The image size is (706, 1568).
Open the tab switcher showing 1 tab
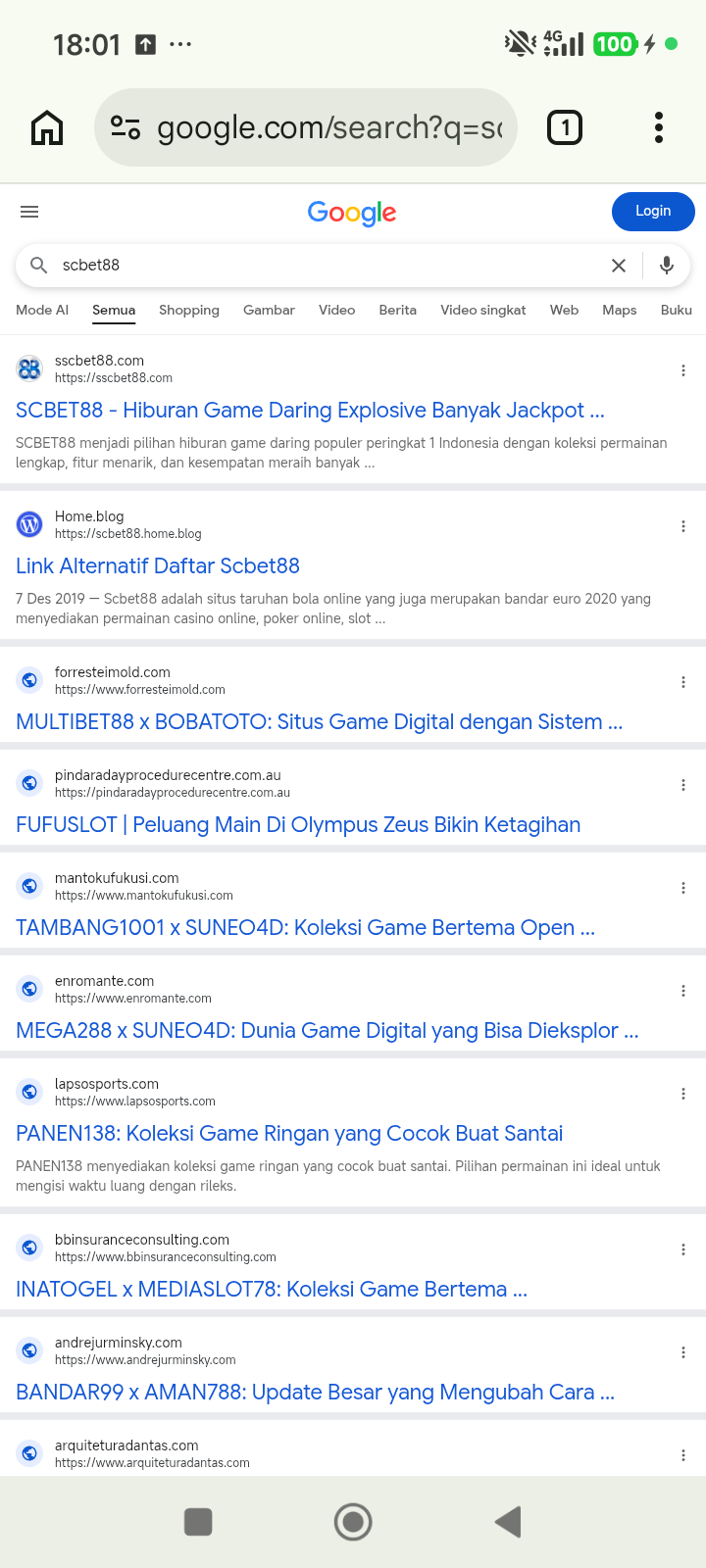[565, 127]
